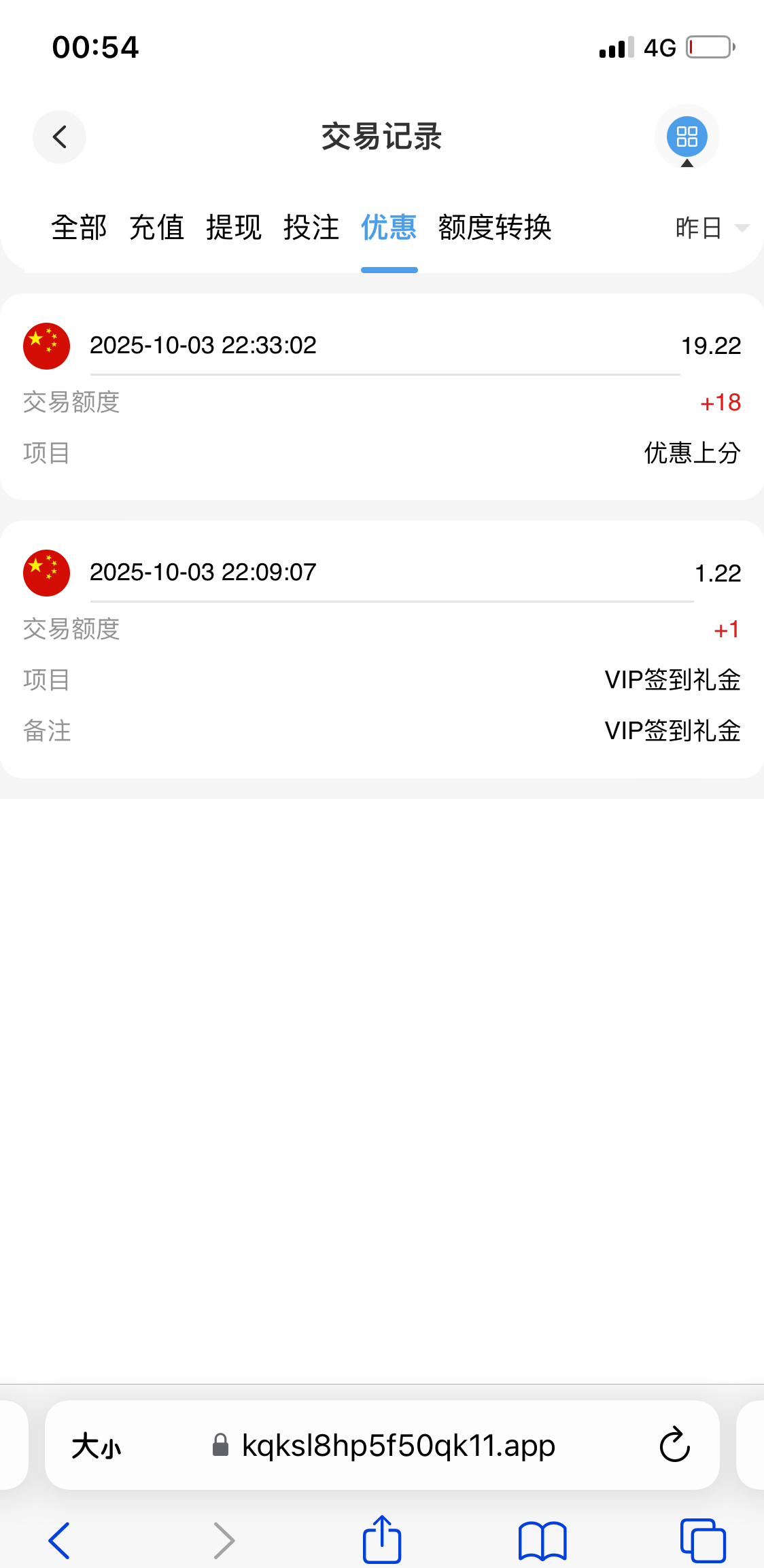Open the 额度转换 tab

point(495,227)
